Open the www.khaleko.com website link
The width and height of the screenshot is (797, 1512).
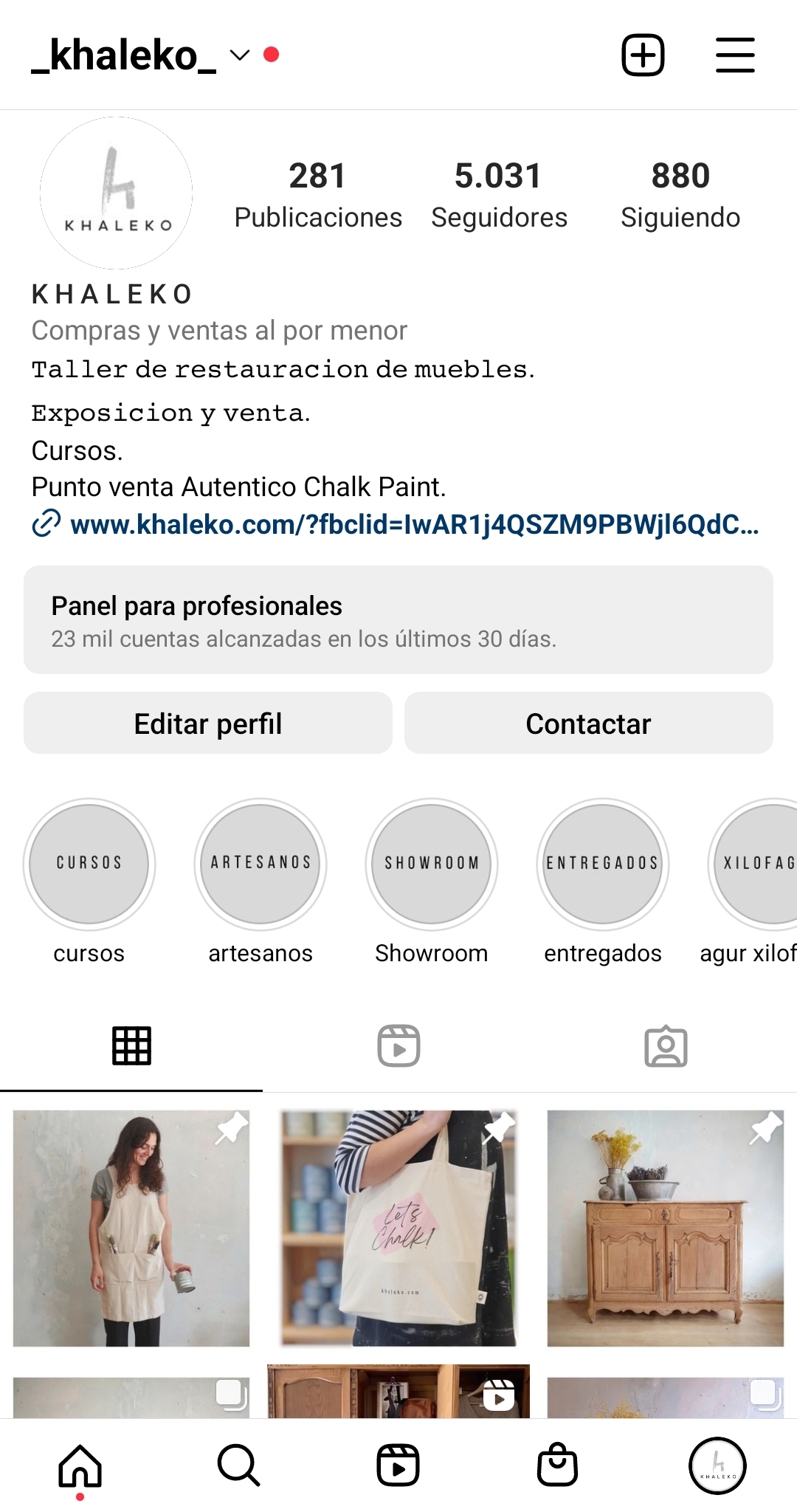click(x=413, y=524)
